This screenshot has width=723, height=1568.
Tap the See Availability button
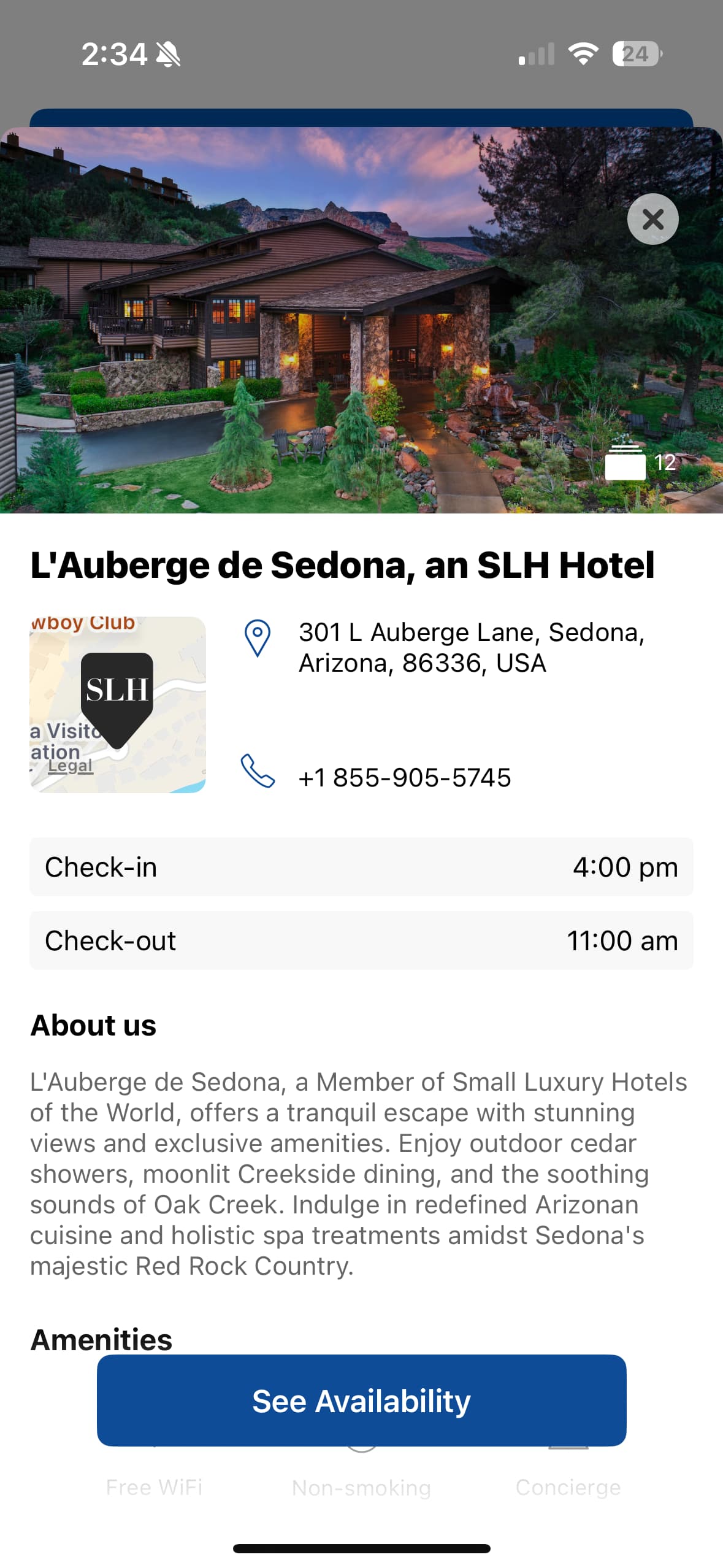[x=361, y=1401]
